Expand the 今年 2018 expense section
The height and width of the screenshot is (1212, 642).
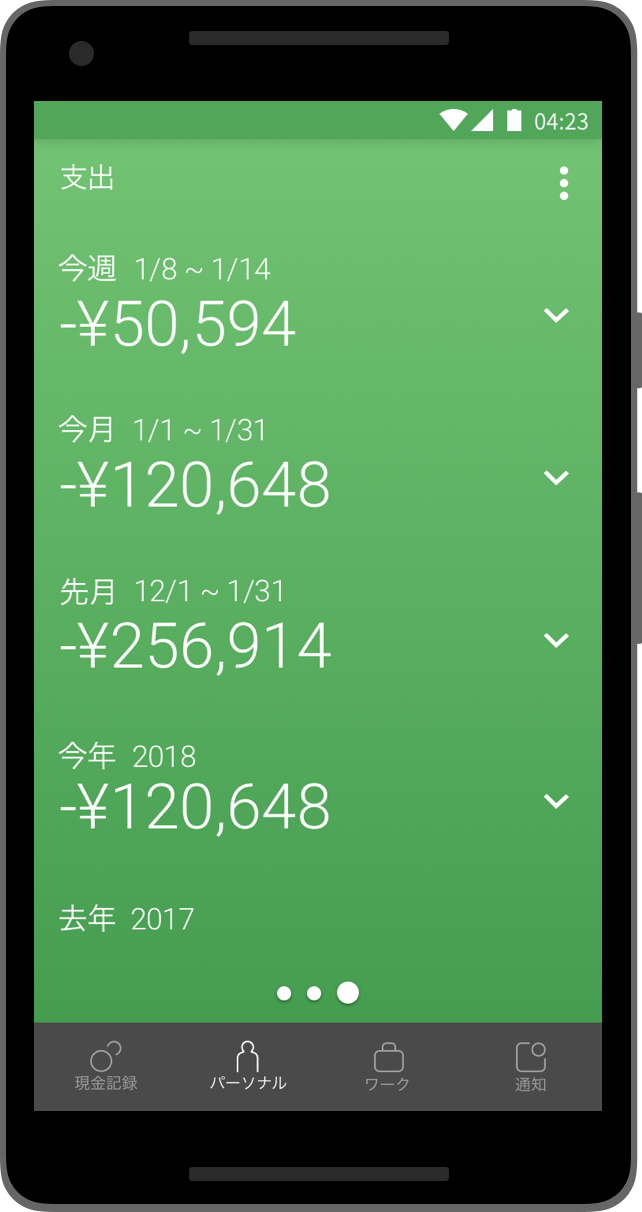(556, 801)
